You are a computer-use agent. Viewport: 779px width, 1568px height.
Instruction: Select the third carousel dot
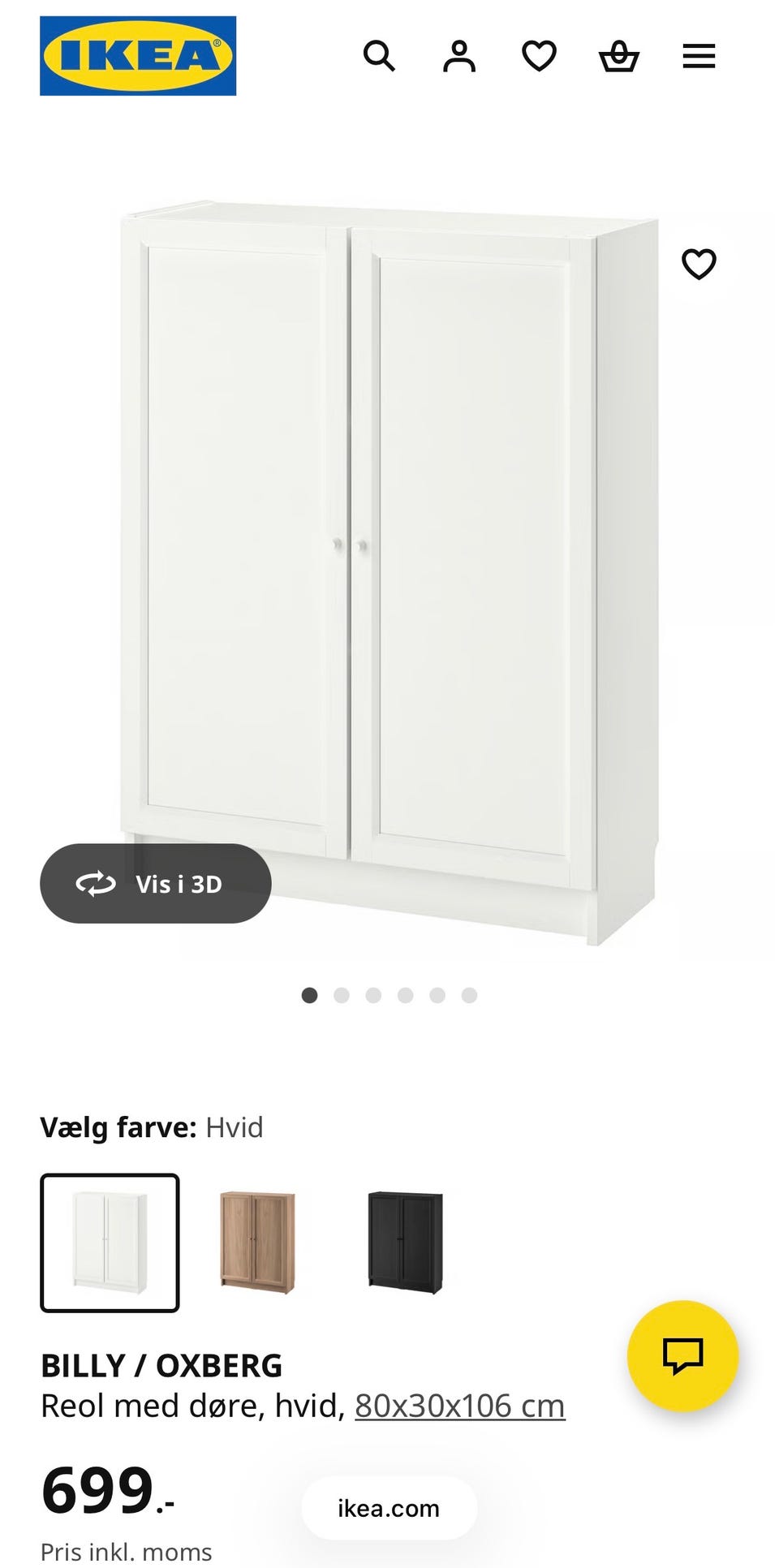pos(373,996)
